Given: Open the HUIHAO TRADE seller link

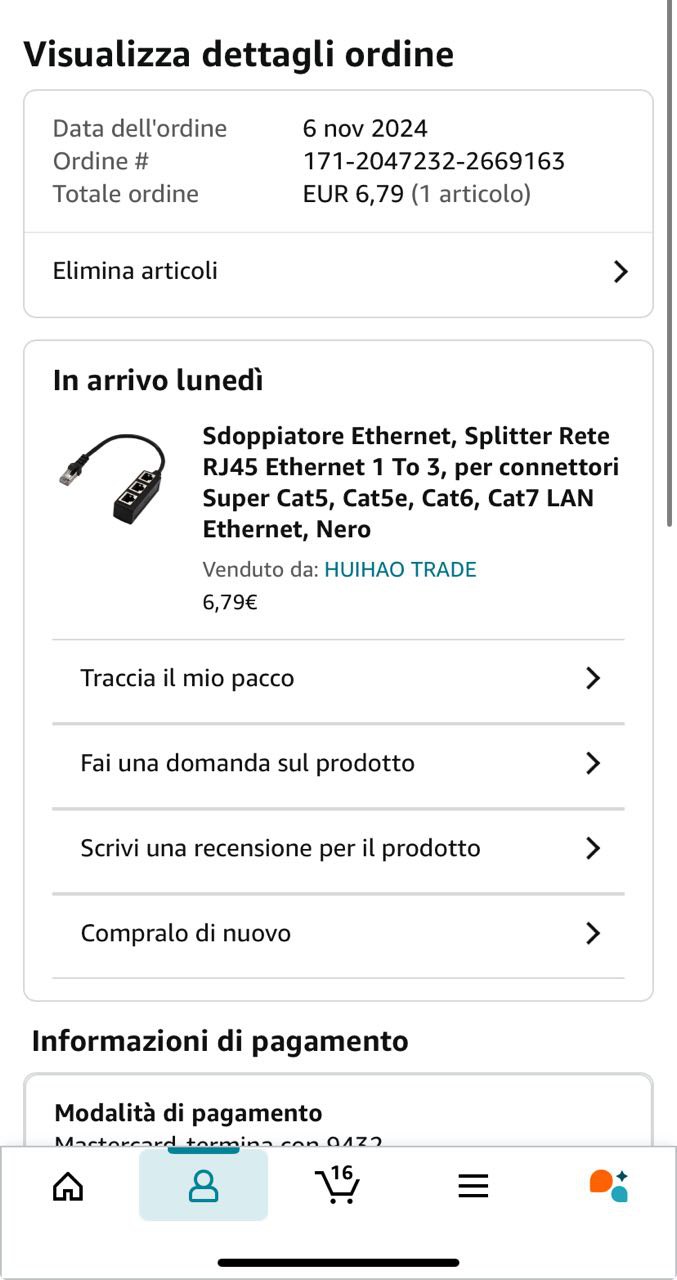Looking at the screenshot, I should pyautogui.click(x=400, y=570).
